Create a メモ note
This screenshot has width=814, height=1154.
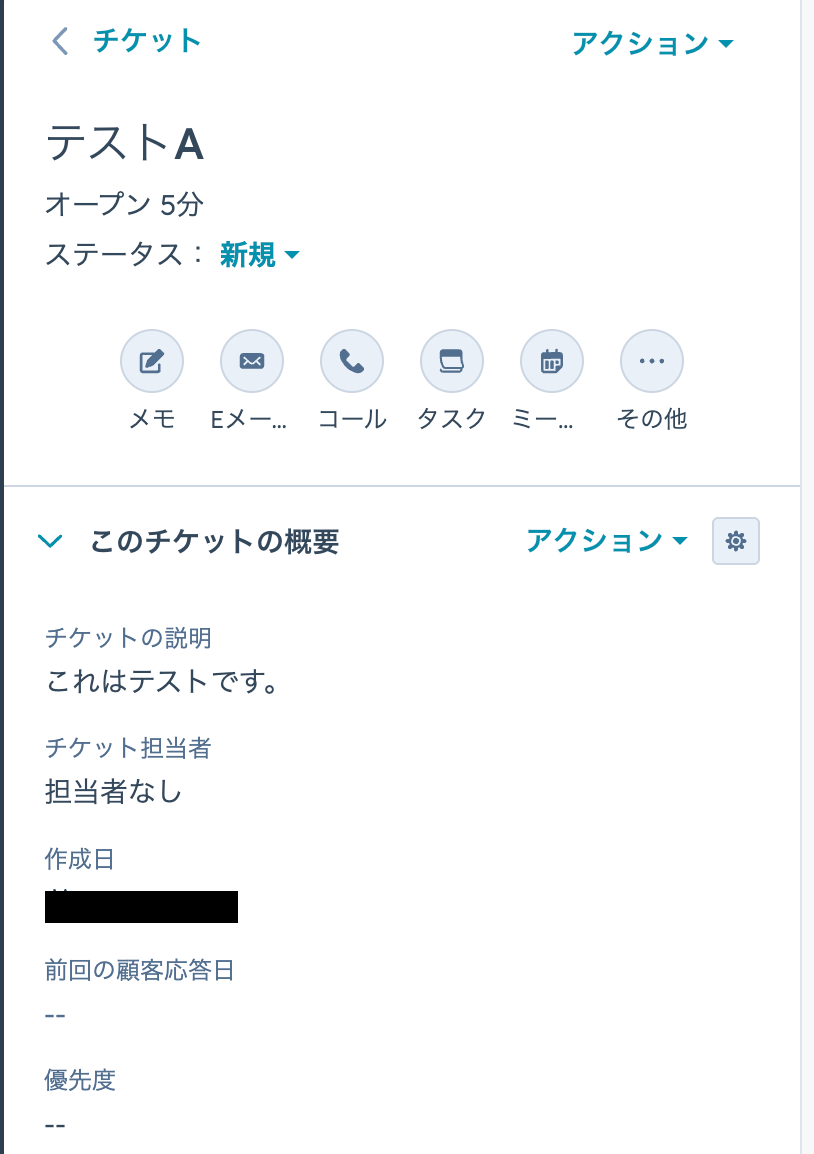point(152,361)
